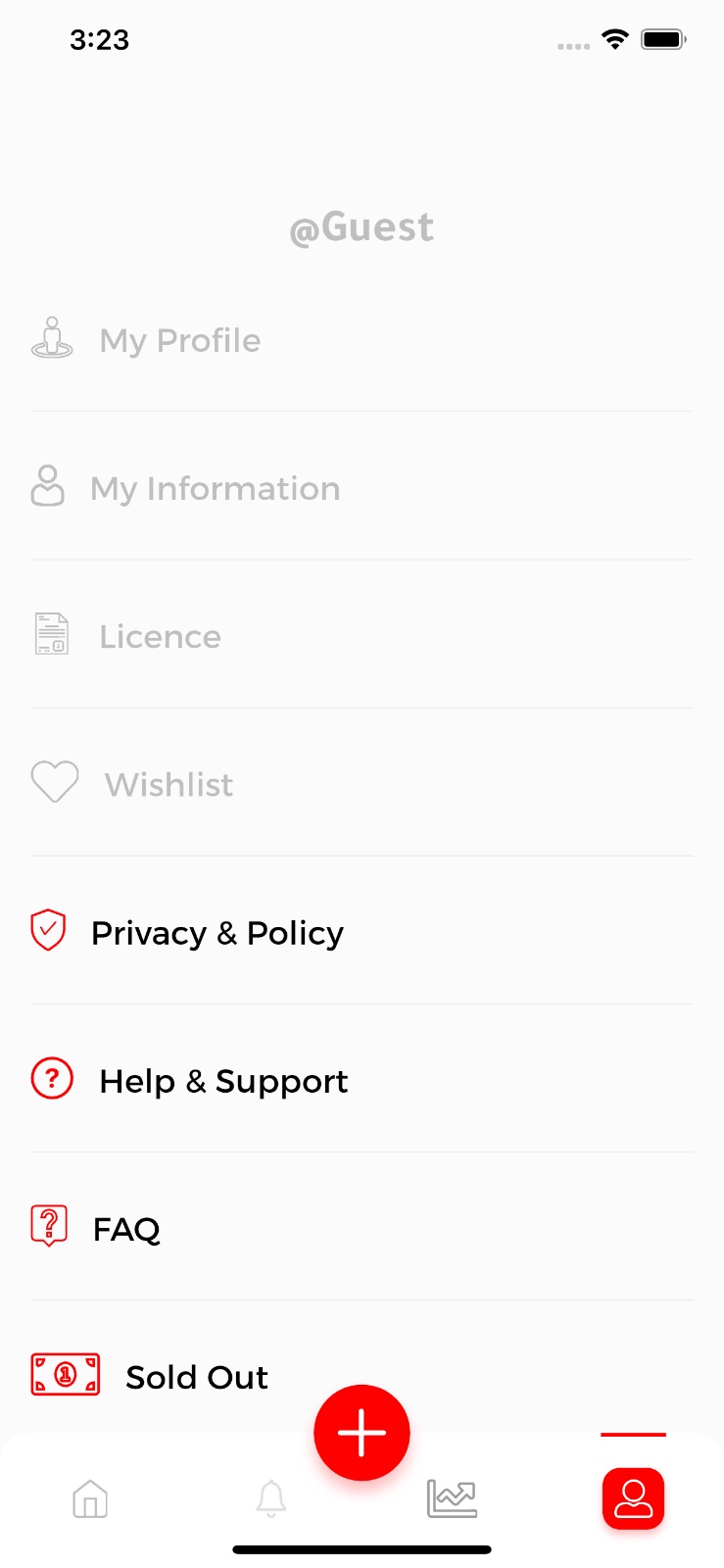Tap the Help & Support question mark icon

51,1078
